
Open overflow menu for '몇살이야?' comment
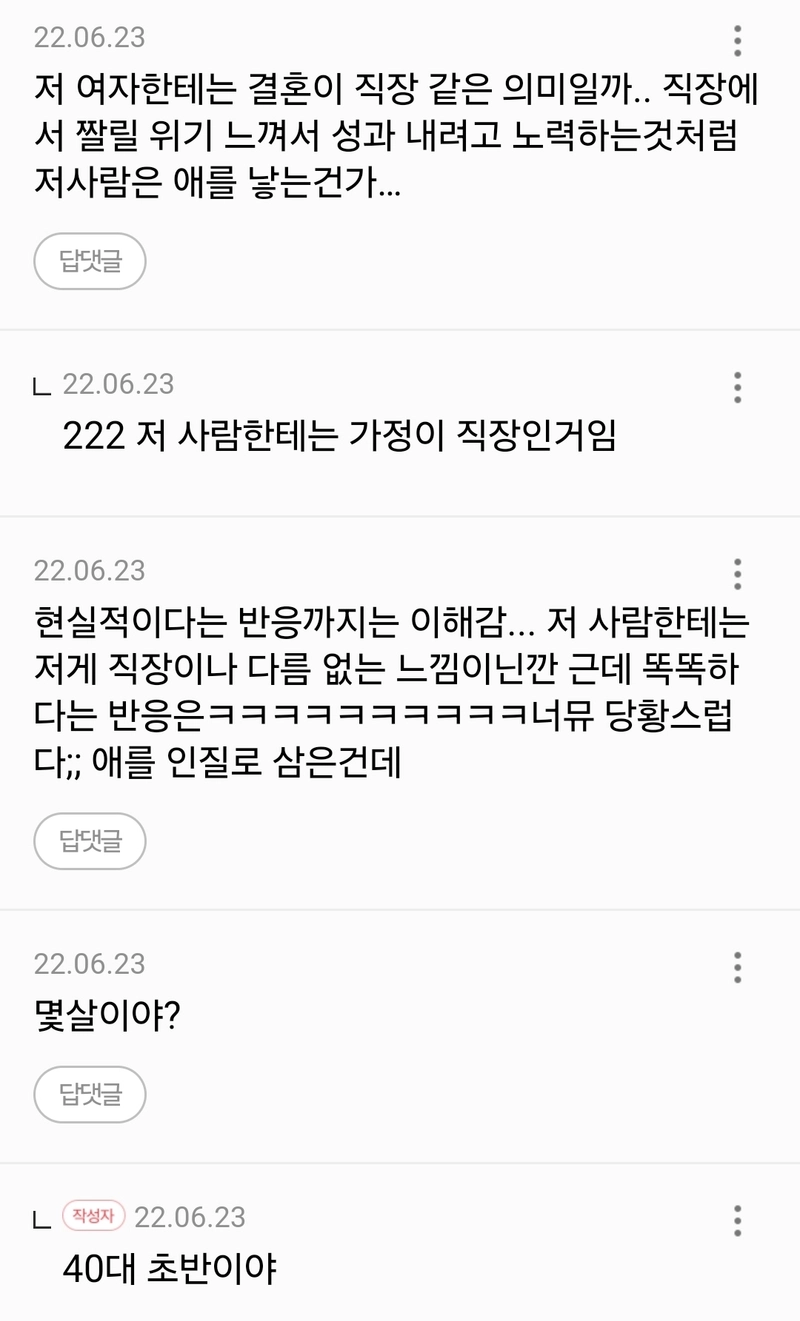tap(737, 967)
